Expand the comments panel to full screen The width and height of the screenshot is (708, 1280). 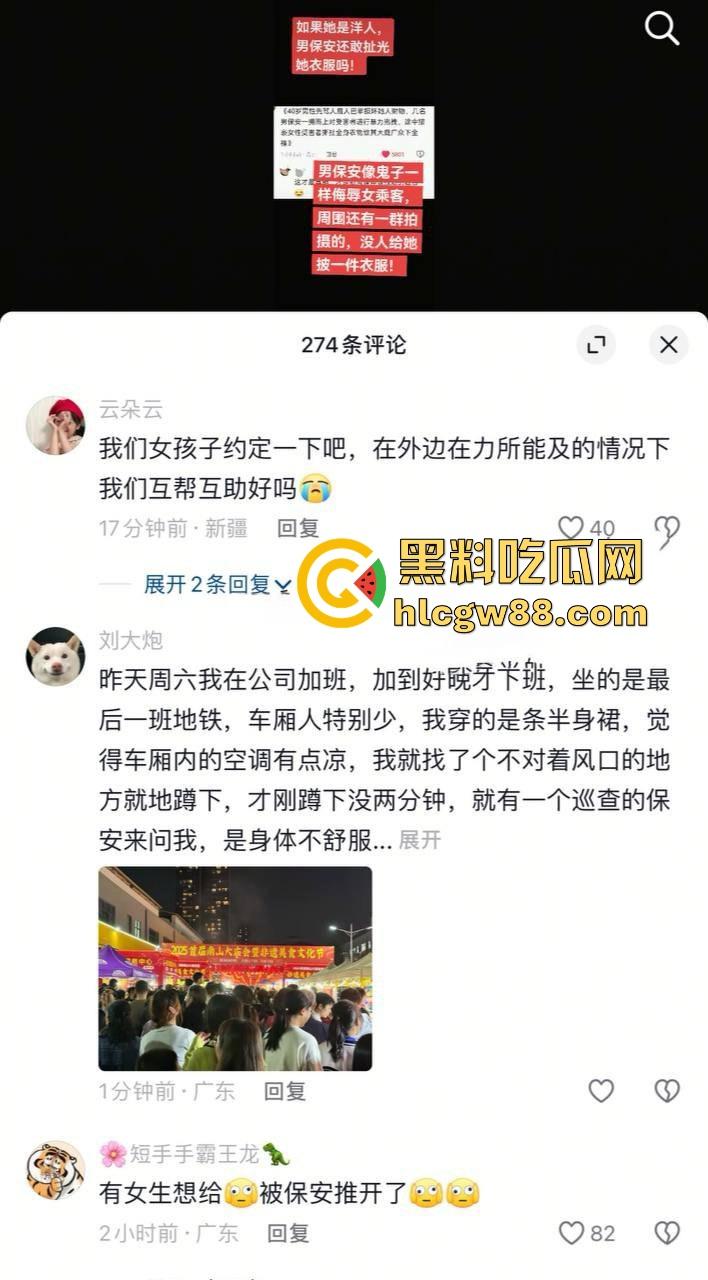point(597,345)
